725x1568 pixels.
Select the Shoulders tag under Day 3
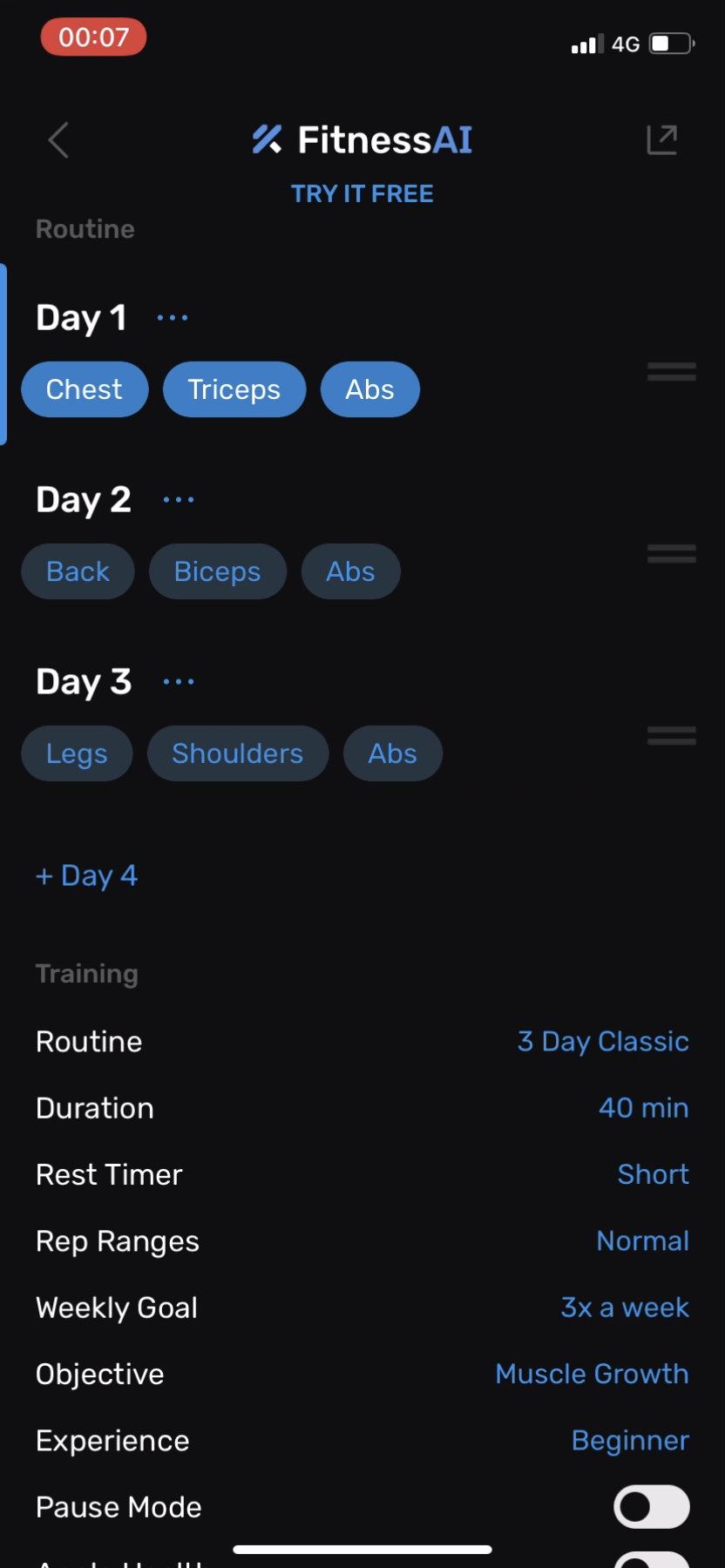[x=237, y=753]
